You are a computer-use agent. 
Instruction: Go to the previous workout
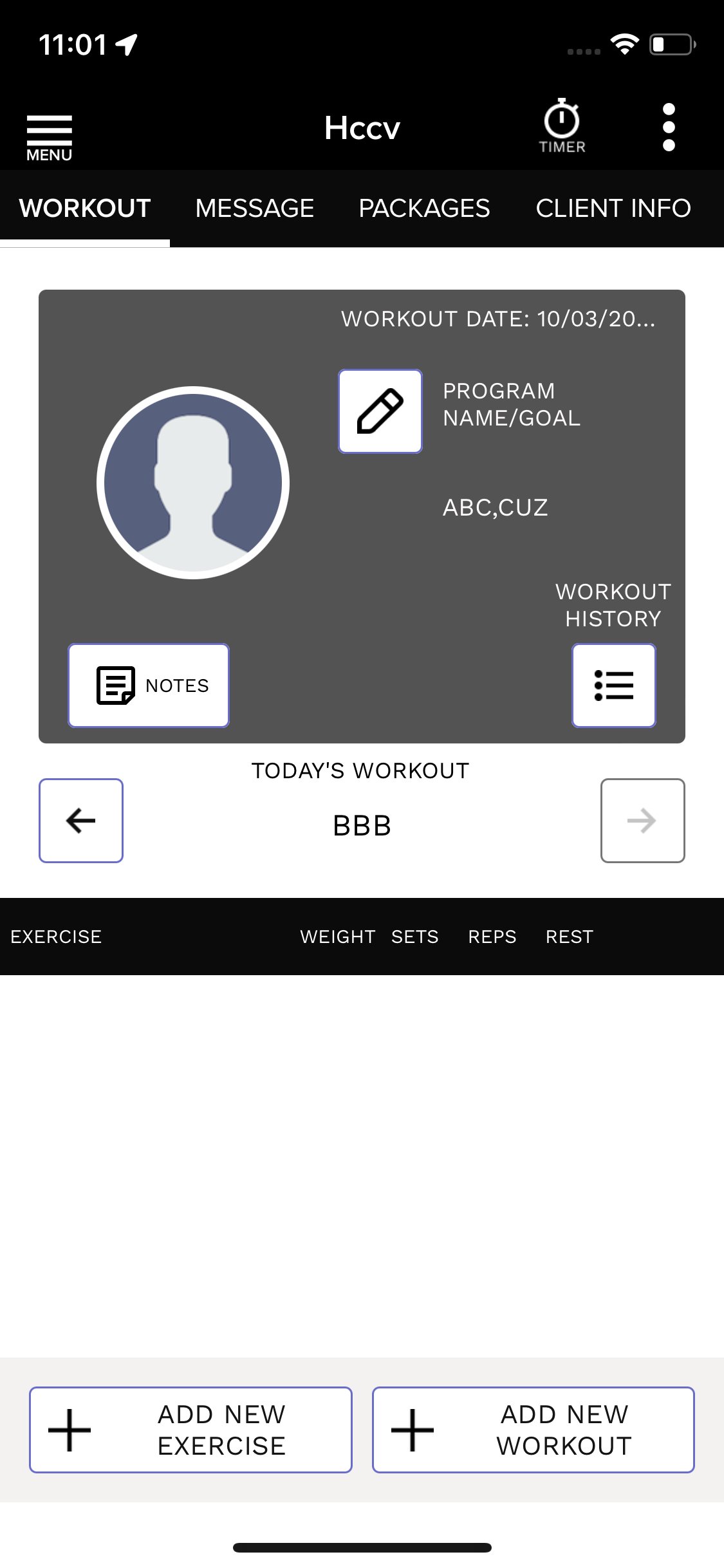tap(81, 821)
